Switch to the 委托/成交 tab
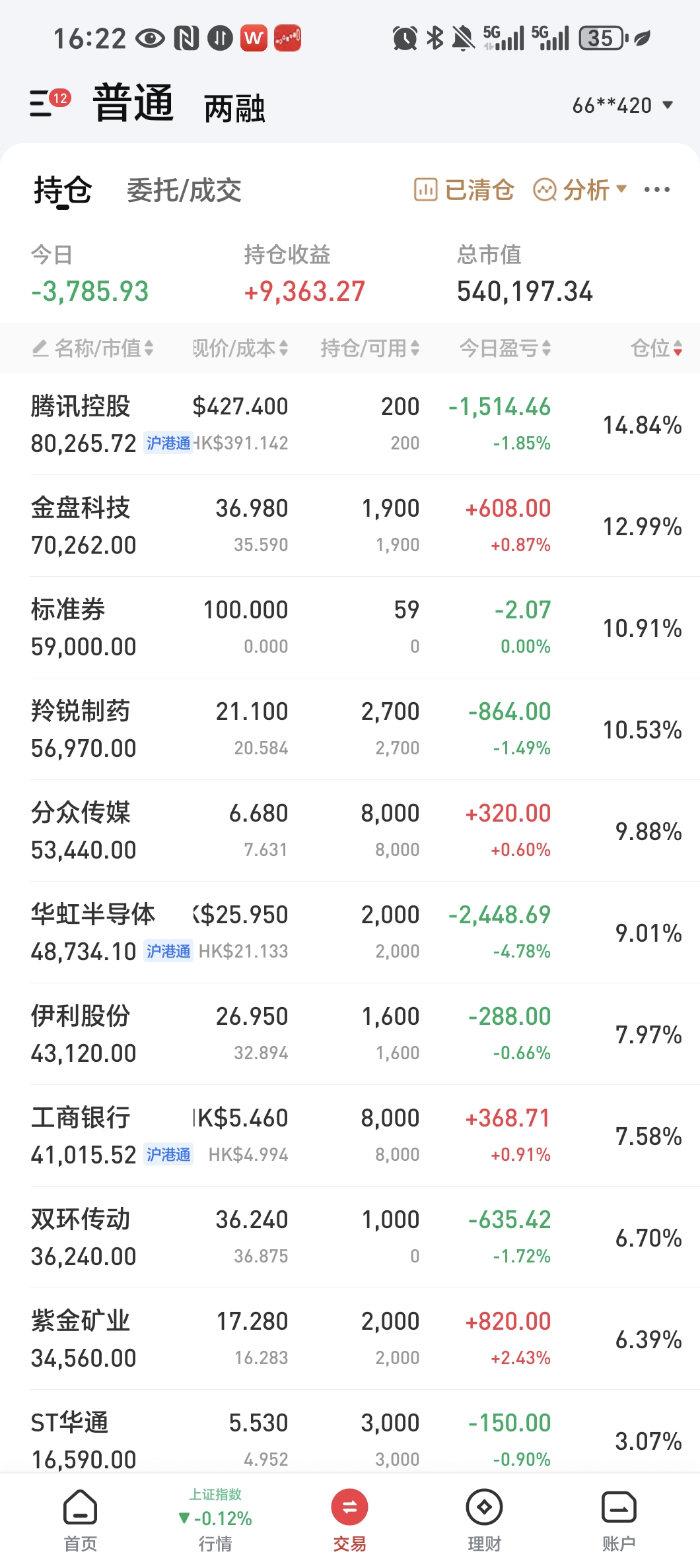This screenshot has height=1568, width=700. [x=184, y=191]
